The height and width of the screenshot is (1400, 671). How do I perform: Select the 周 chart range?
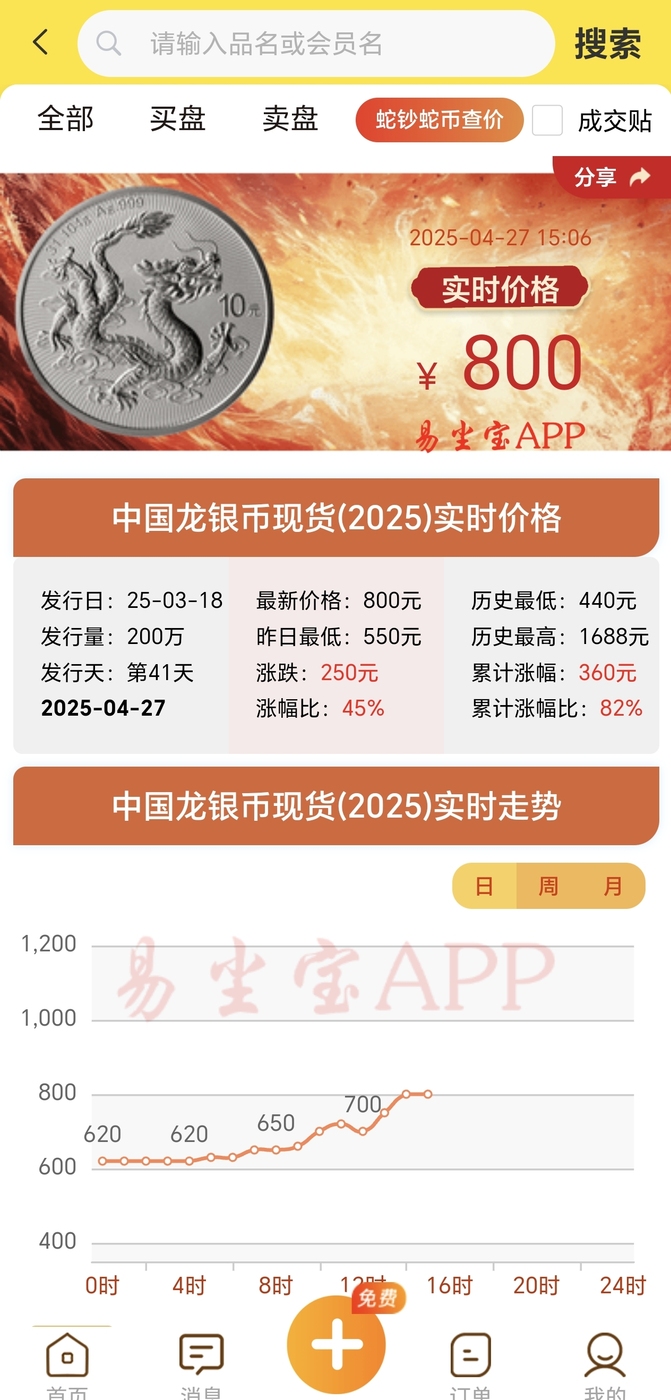[x=548, y=886]
